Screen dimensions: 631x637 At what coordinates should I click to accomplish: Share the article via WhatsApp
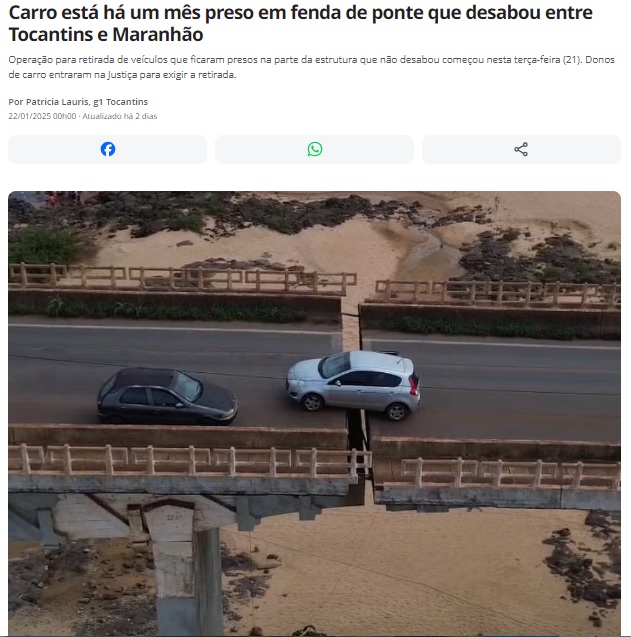[315, 149]
